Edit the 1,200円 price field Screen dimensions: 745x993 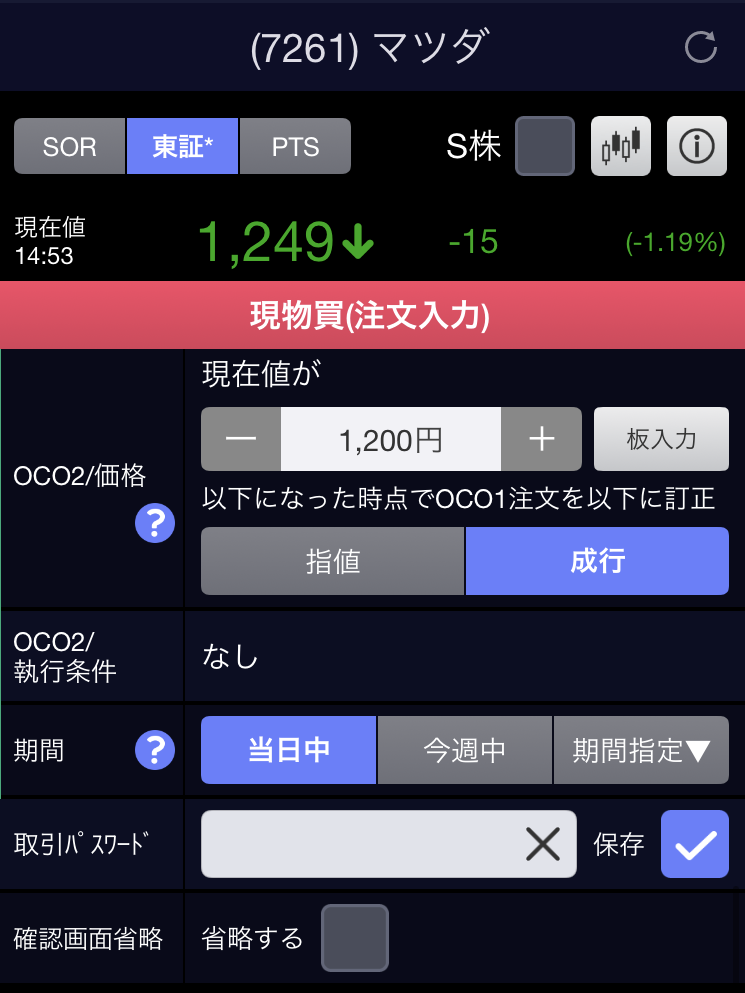[x=390, y=439]
